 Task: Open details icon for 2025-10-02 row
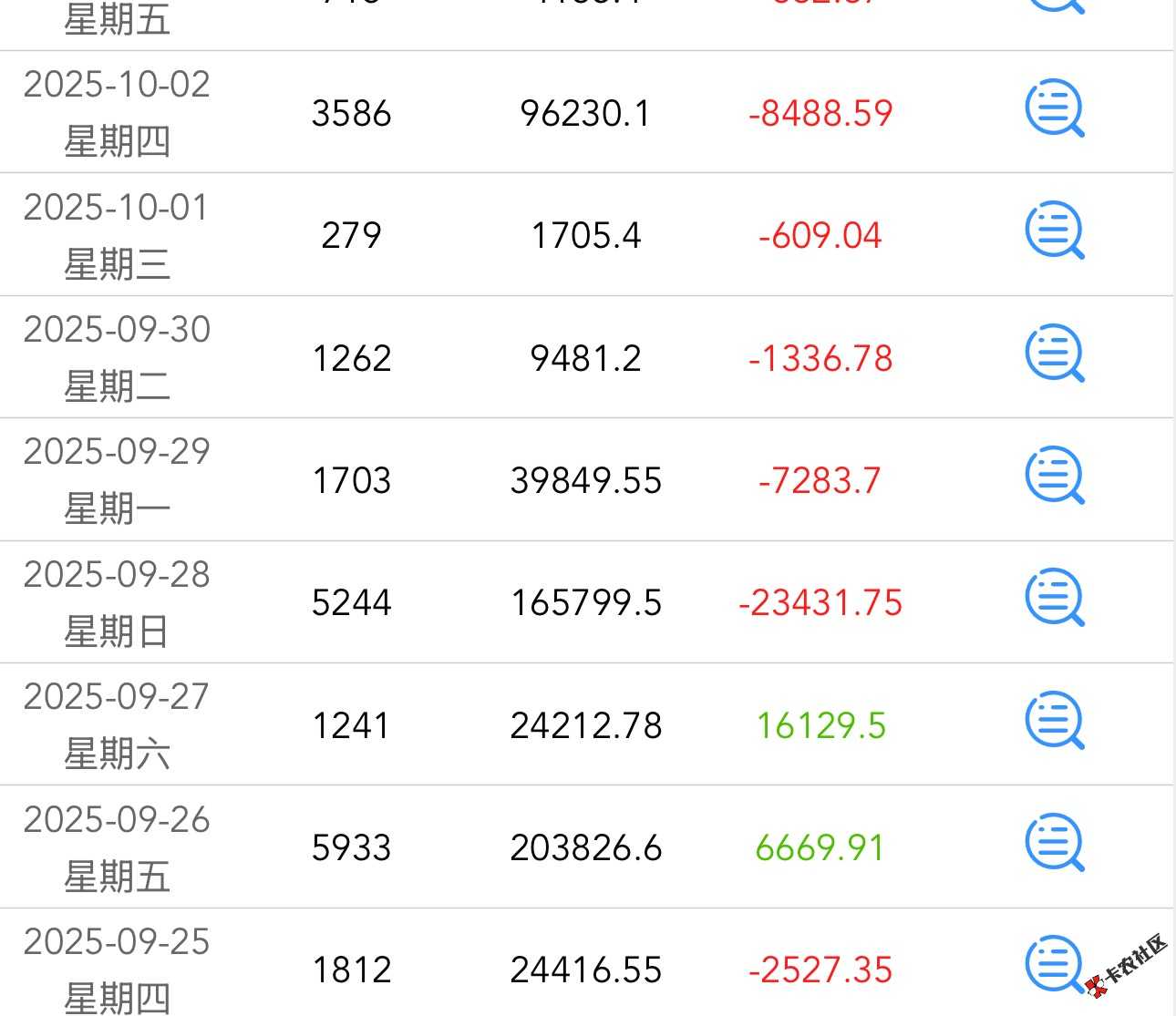click(x=1054, y=109)
